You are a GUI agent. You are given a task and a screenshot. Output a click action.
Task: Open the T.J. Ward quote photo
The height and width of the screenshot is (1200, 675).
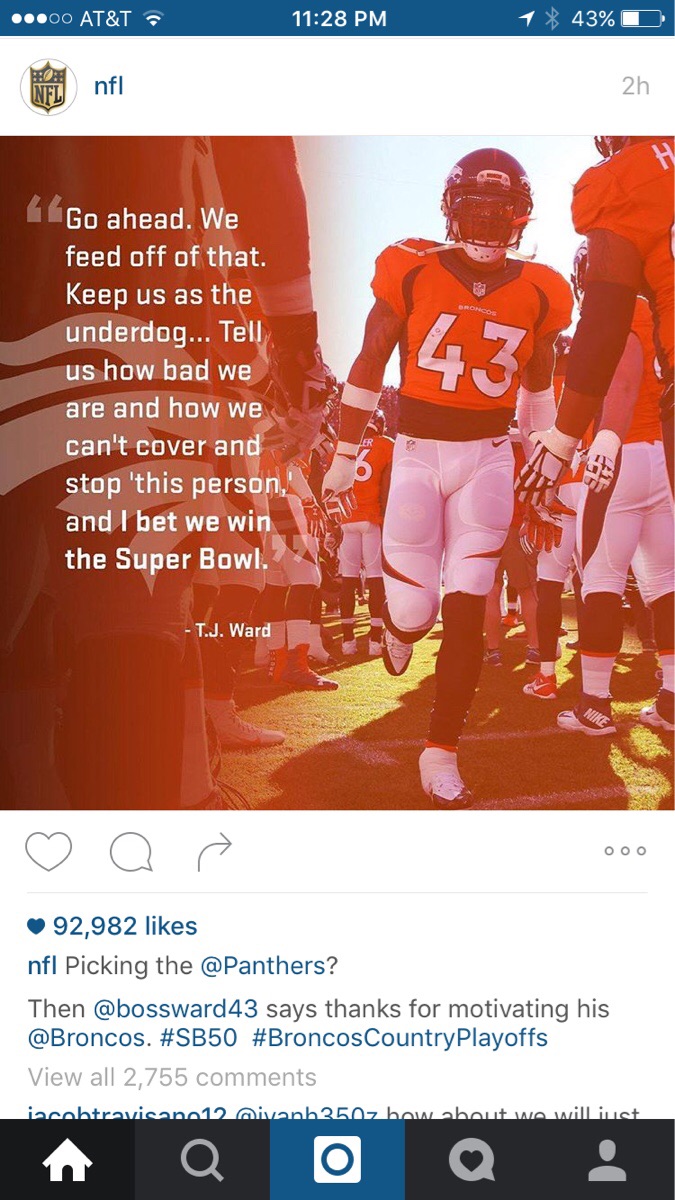tap(337, 473)
